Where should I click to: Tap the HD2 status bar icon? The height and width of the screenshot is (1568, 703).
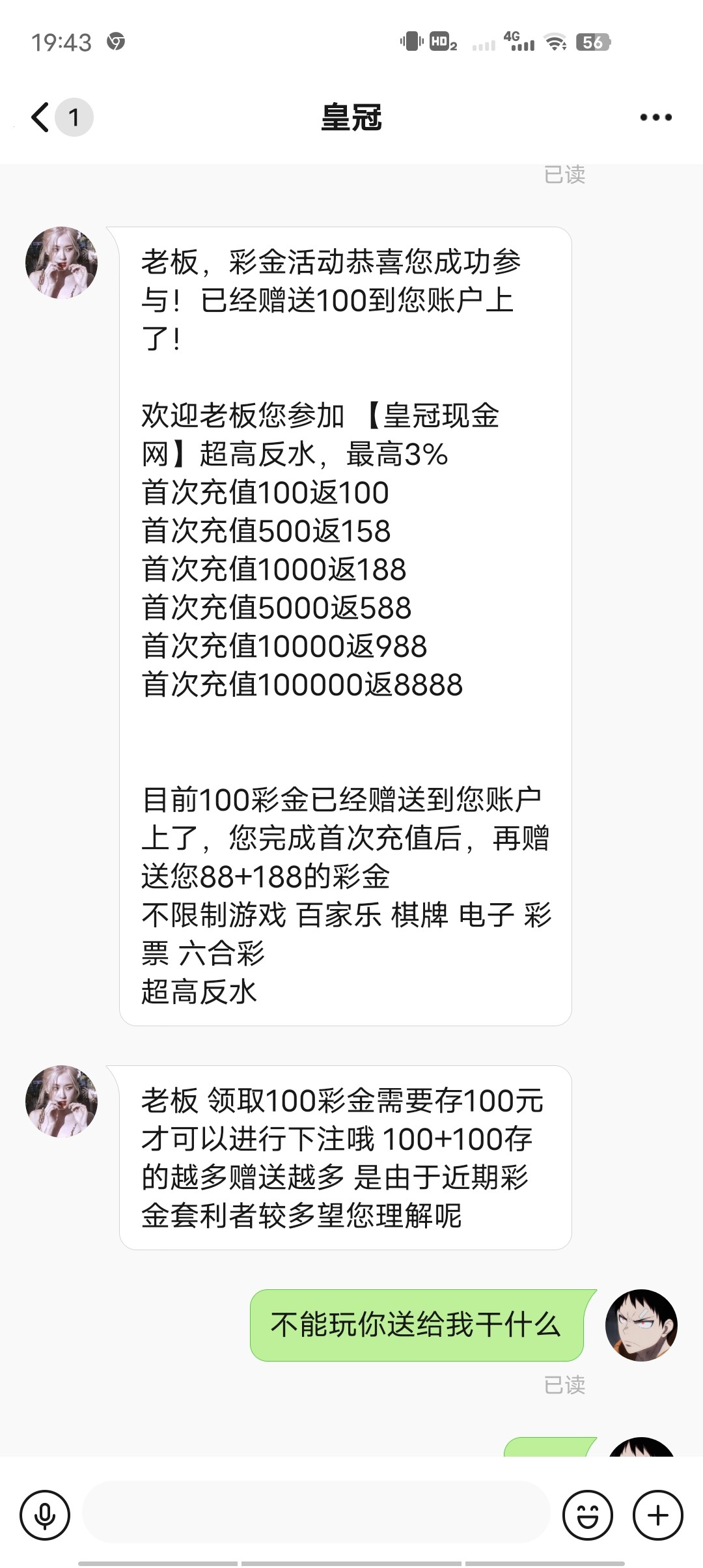click(441, 42)
